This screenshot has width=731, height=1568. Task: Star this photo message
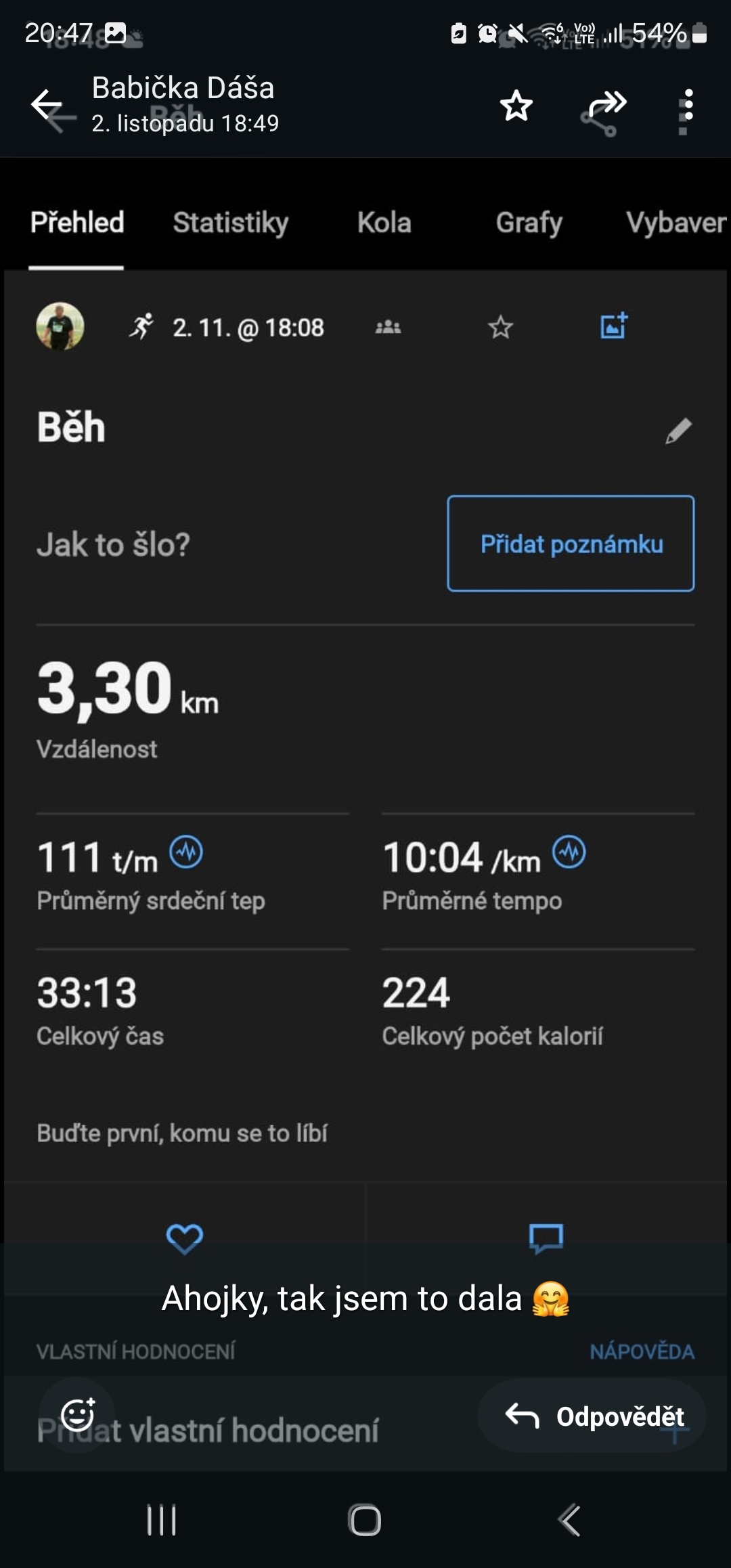click(516, 106)
